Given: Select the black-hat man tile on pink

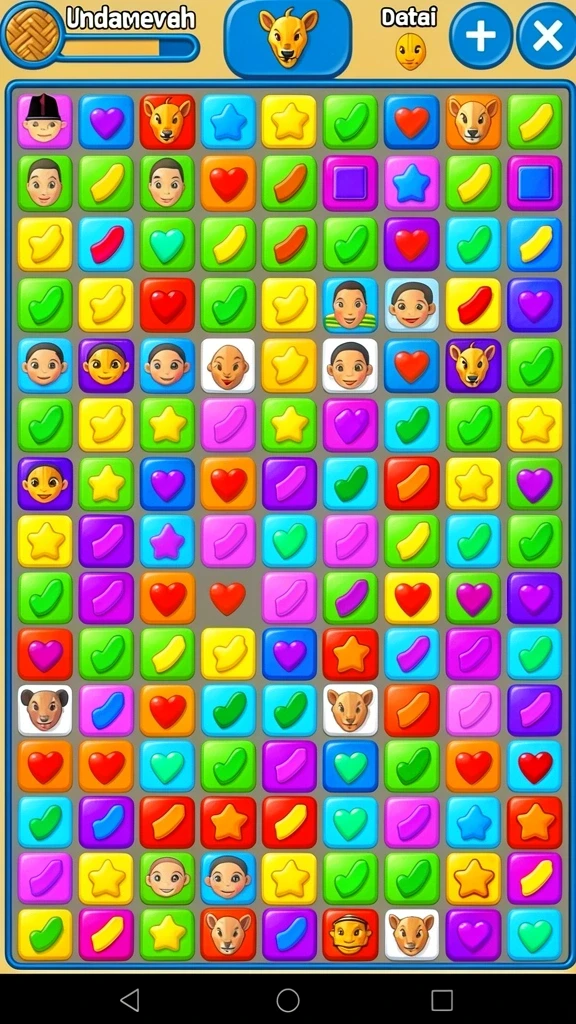Looking at the screenshot, I should (x=45, y=121).
